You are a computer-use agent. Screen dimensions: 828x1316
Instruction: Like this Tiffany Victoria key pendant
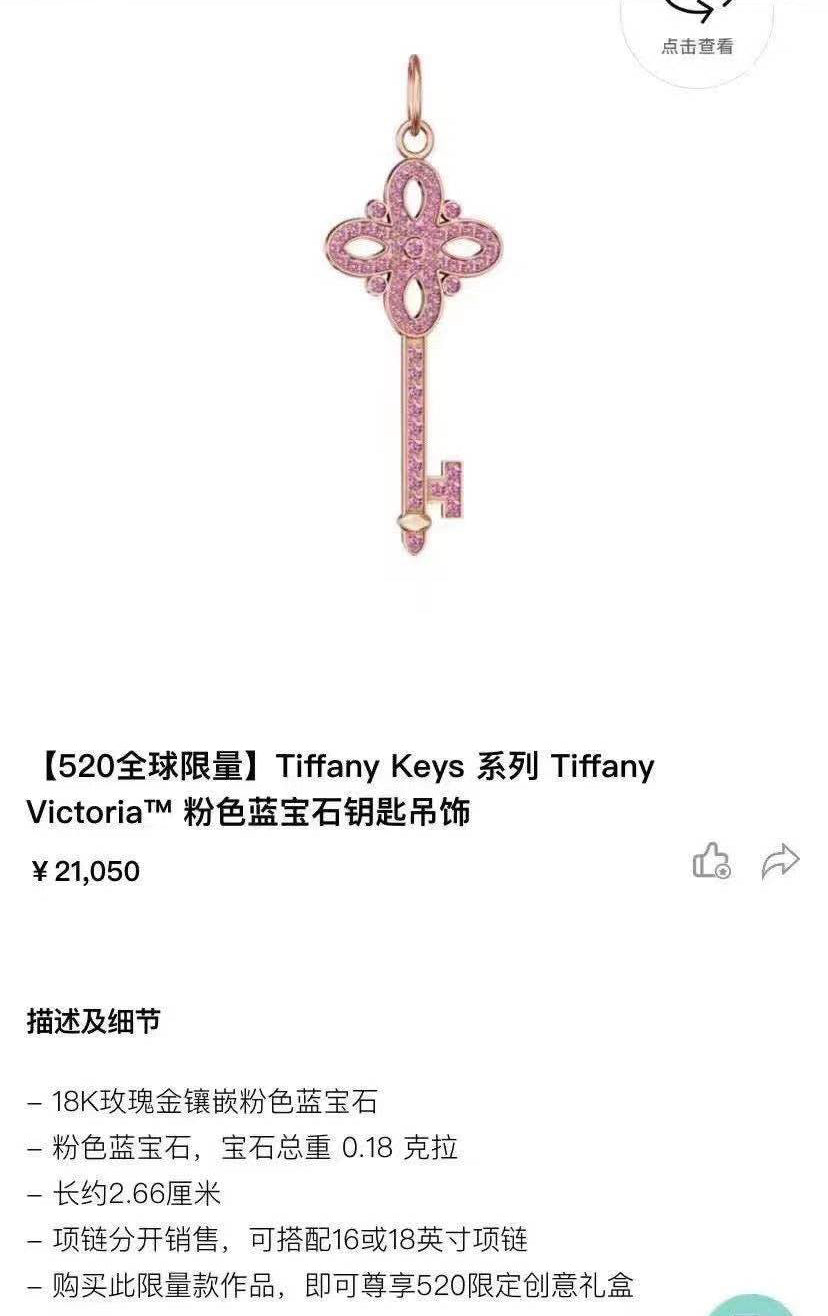pos(711,860)
